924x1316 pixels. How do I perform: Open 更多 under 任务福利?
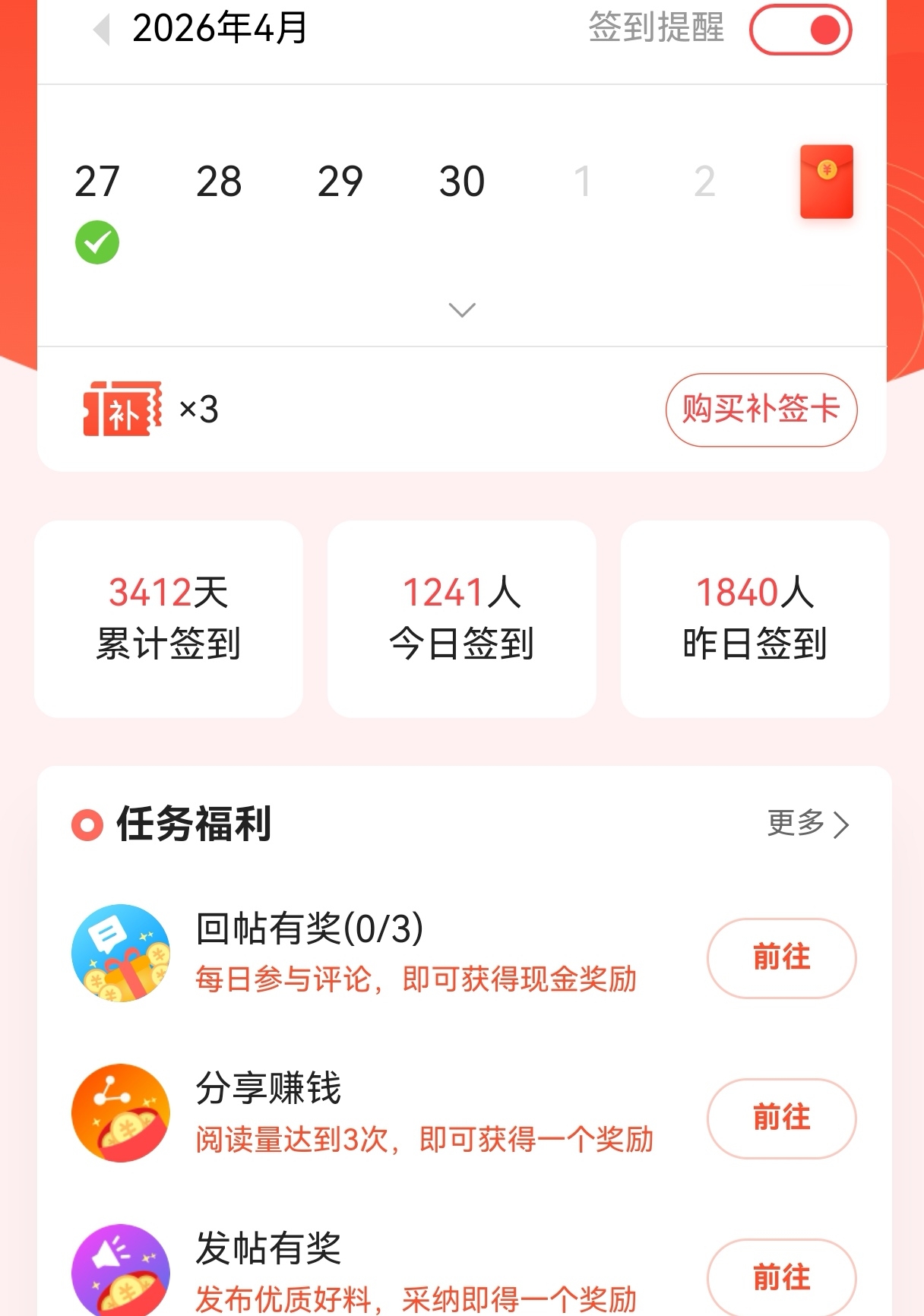[808, 824]
